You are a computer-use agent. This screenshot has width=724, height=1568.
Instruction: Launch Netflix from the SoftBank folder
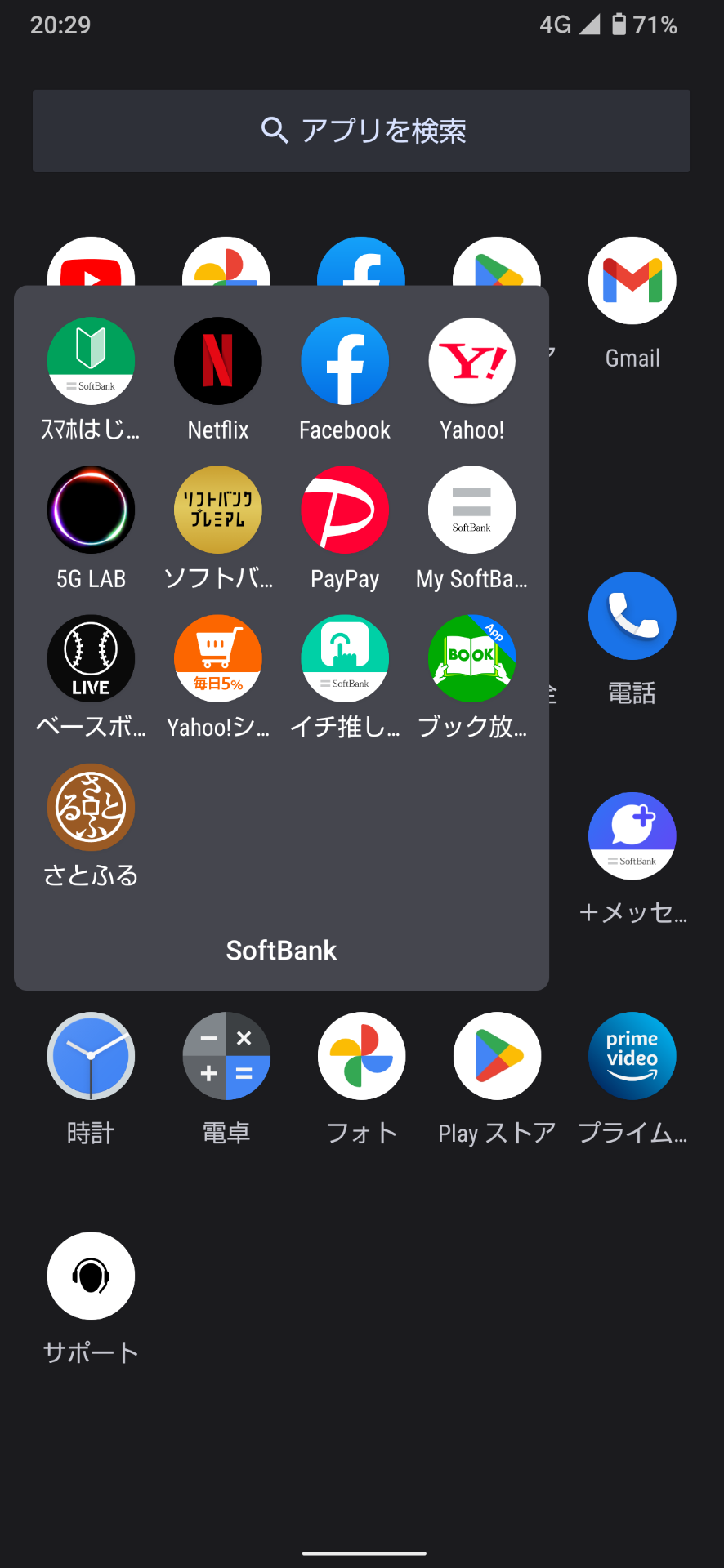(218, 361)
